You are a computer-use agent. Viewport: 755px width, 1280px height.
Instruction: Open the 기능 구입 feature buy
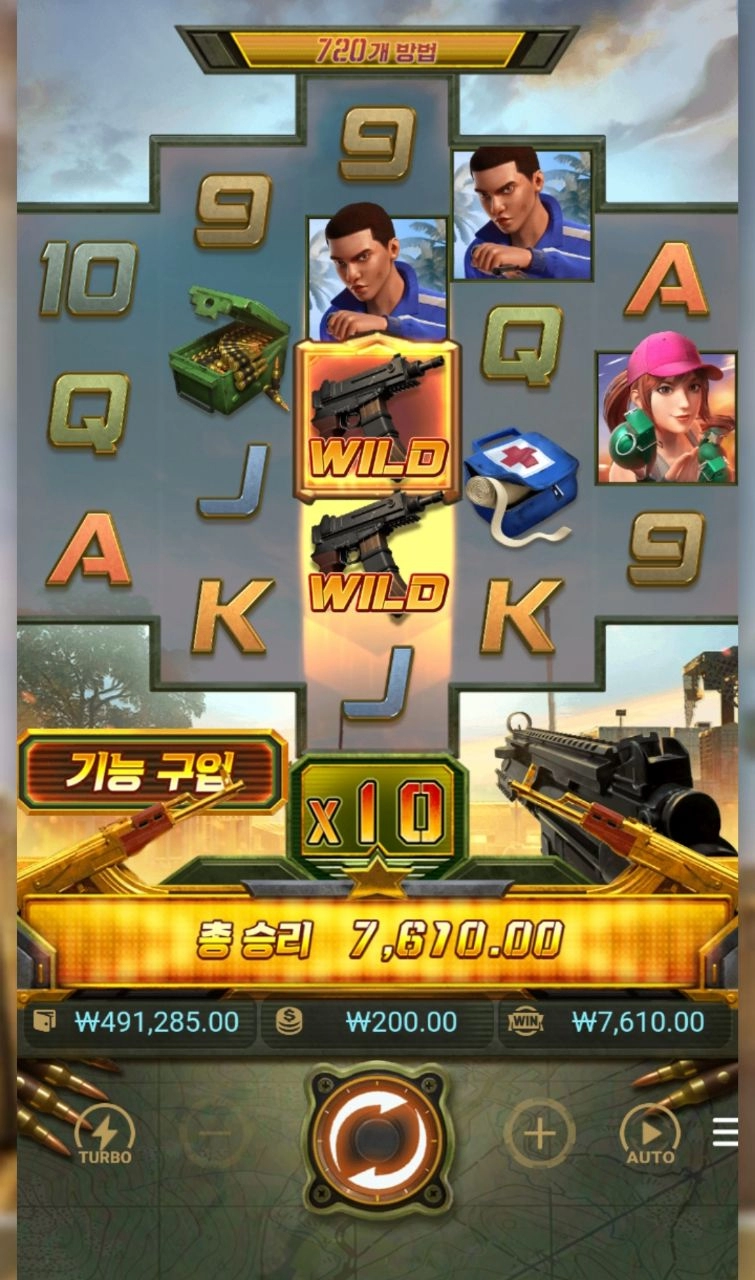pyautogui.click(x=152, y=771)
